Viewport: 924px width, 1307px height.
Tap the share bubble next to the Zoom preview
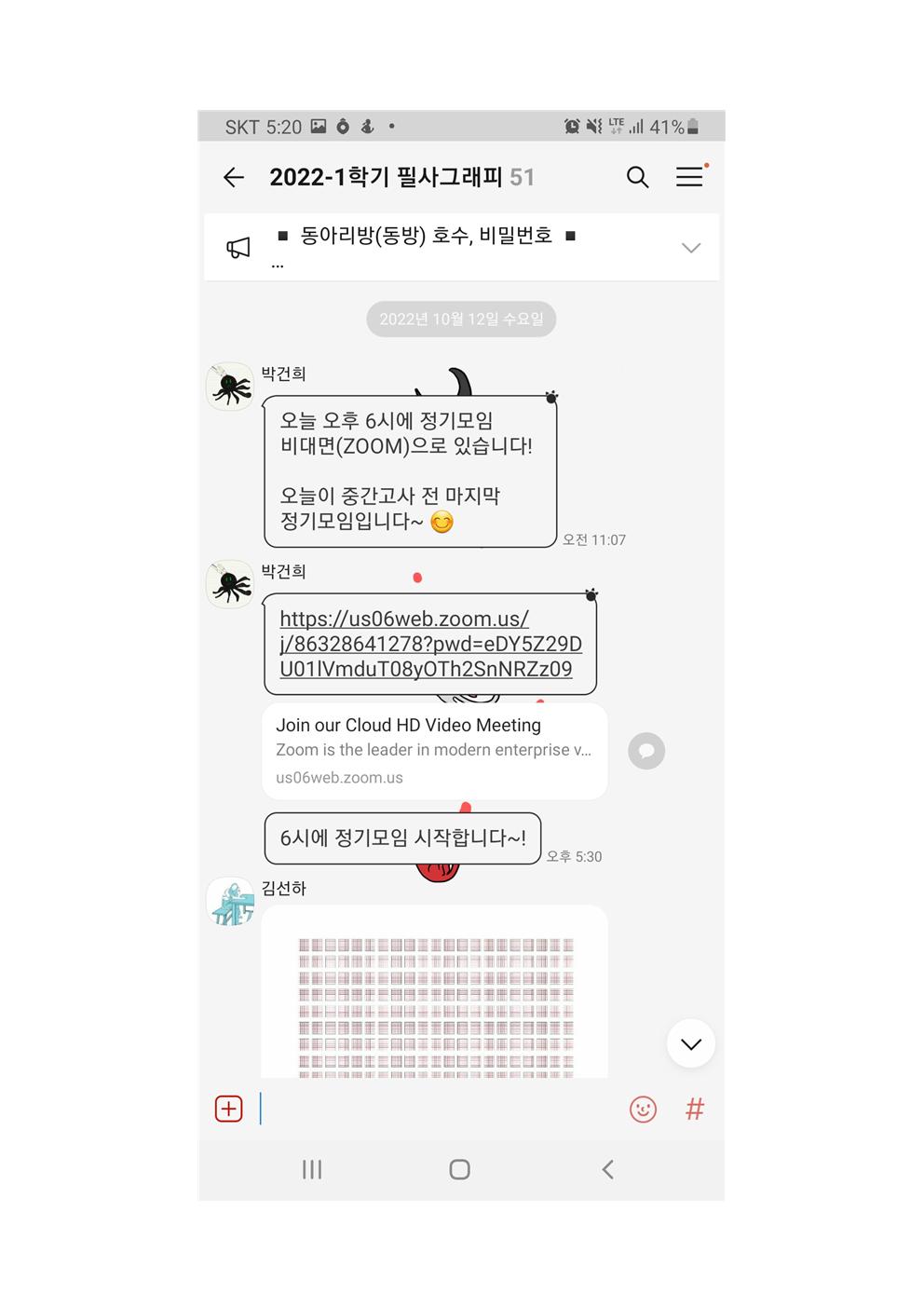click(646, 751)
